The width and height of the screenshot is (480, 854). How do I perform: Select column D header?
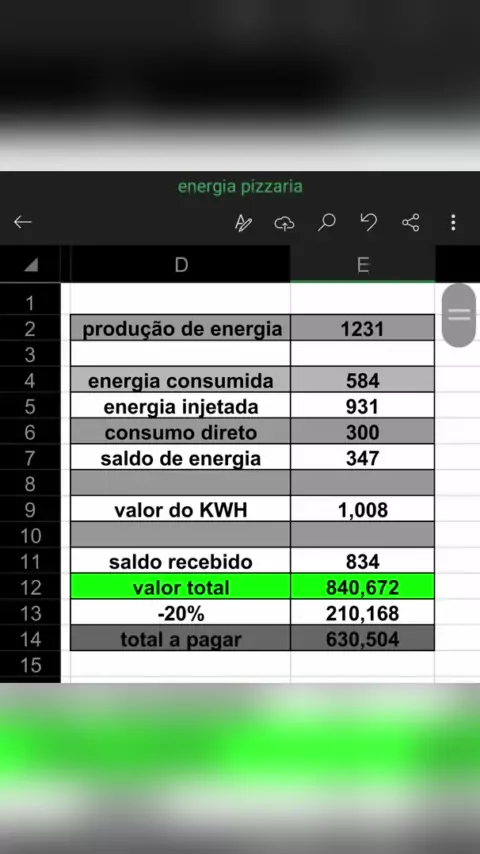[x=181, y=265]
